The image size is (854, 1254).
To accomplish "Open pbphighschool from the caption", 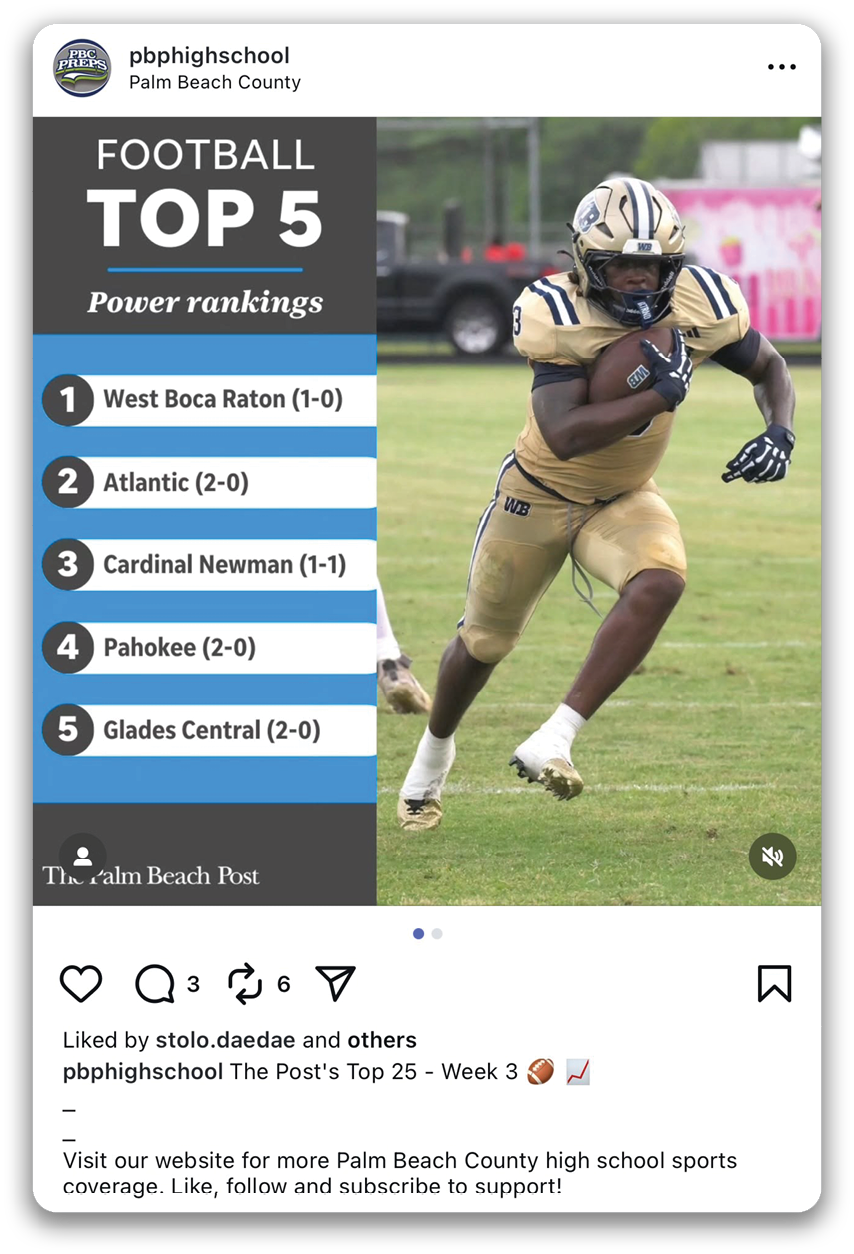I will [x=142, y=1072].
